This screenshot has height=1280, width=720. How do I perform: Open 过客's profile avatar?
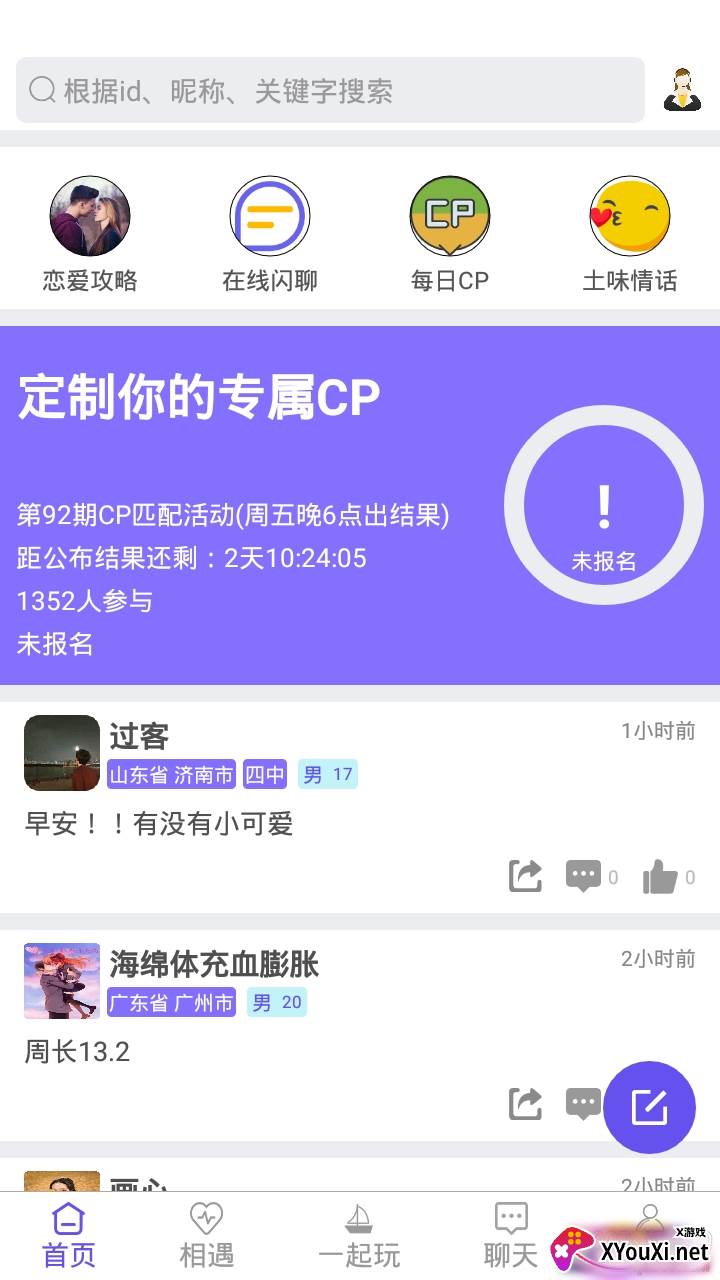62,753
